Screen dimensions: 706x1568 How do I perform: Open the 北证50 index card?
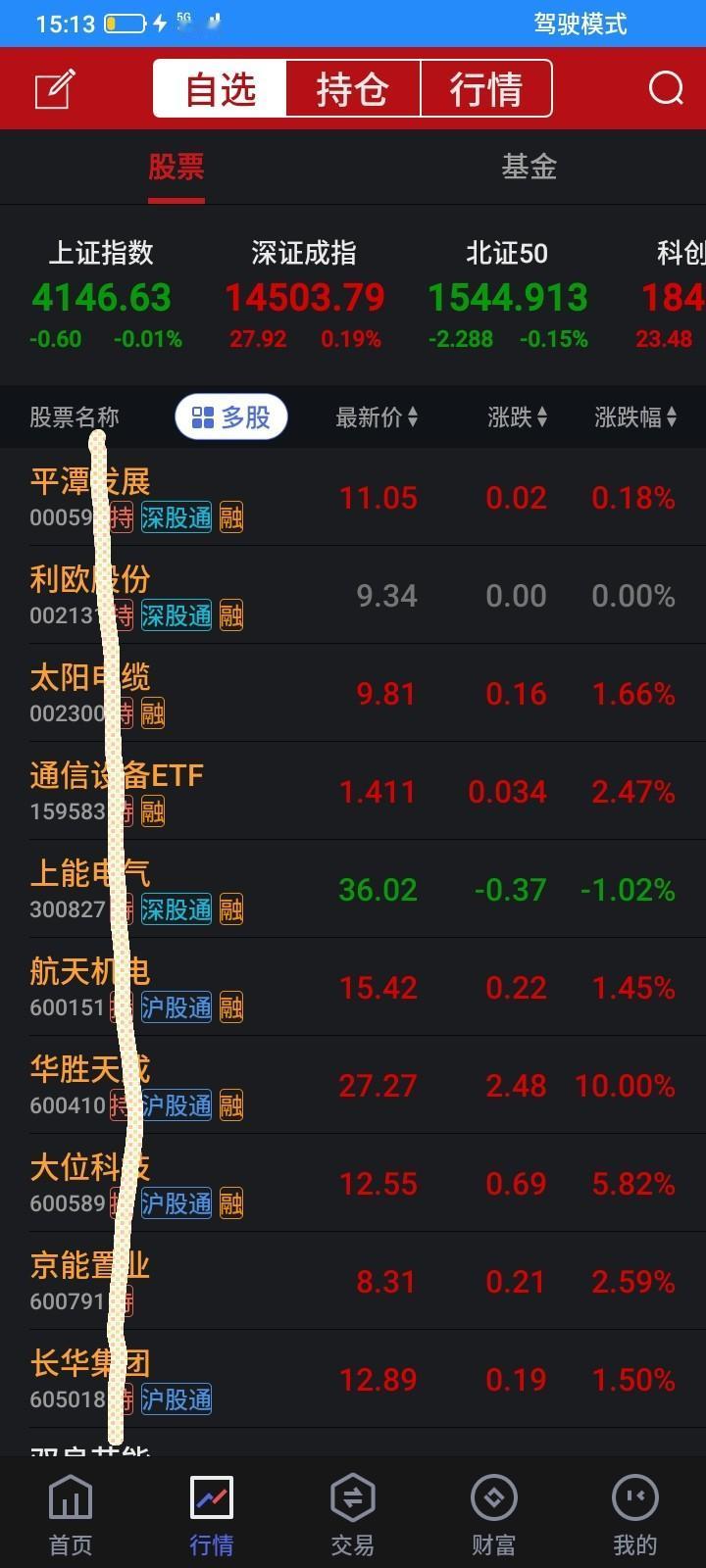pos(507,295)
